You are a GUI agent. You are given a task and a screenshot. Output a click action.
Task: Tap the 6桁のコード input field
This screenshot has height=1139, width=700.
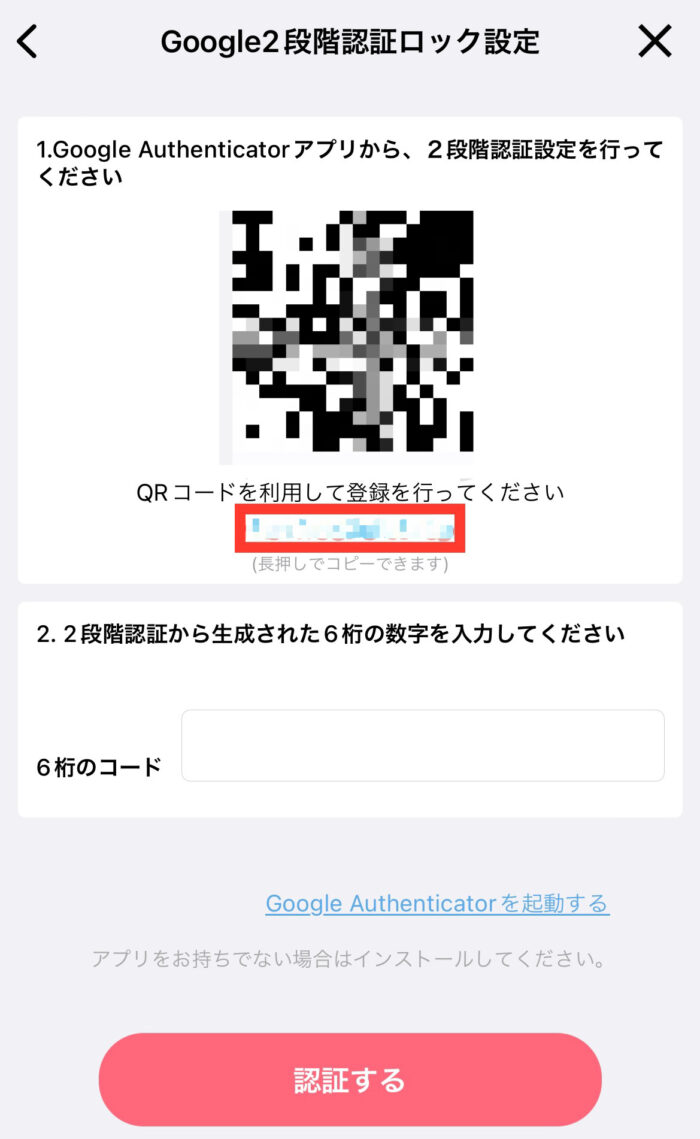click(x=423, y=745)
